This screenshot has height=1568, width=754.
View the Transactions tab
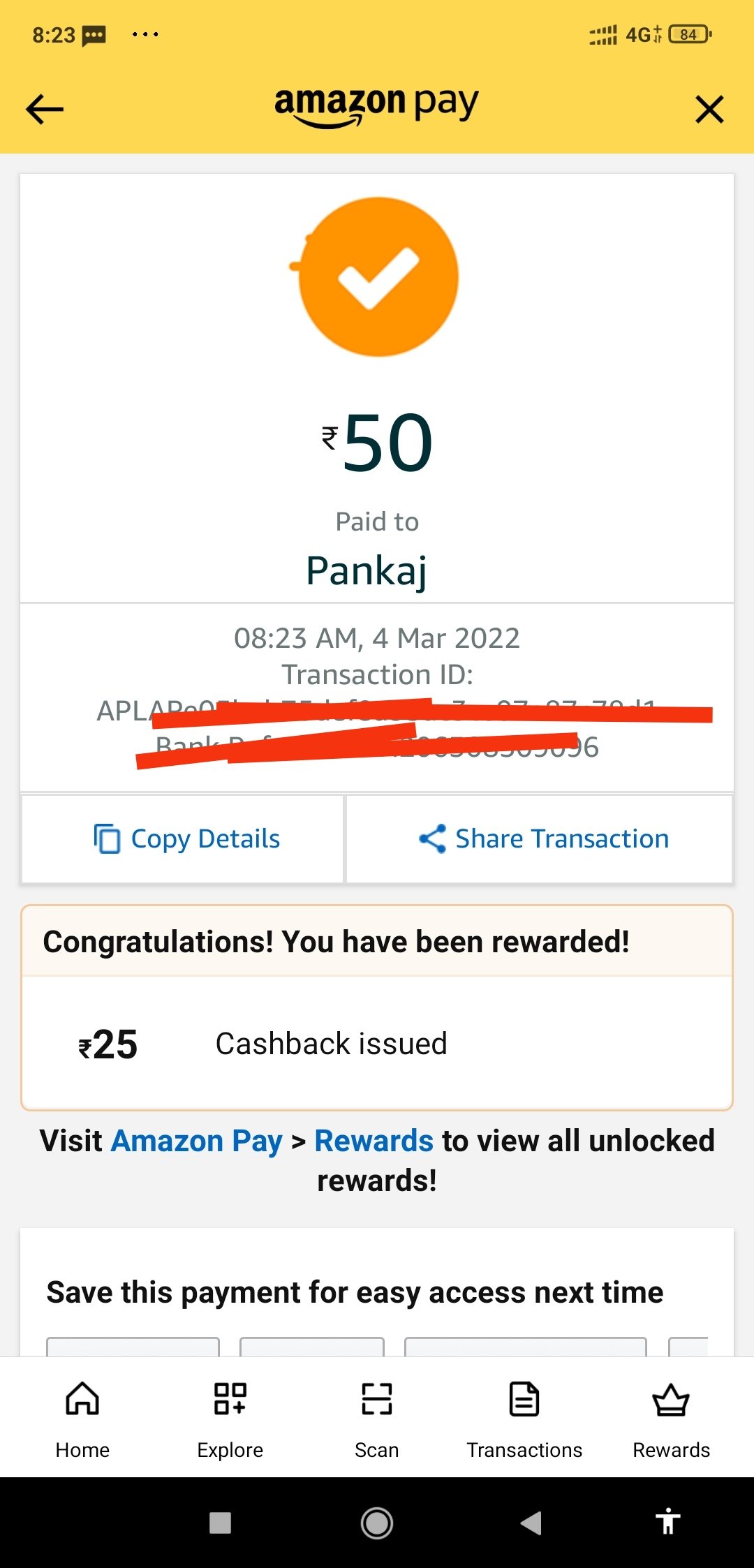click(524, 1418)
